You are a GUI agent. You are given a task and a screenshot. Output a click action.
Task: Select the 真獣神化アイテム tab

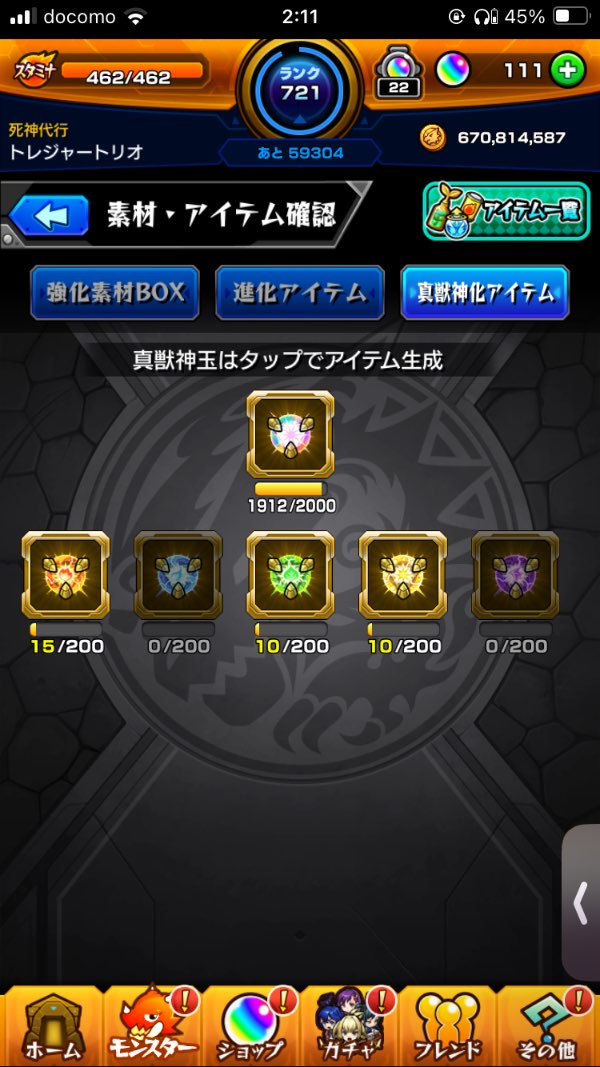pyautogui.click(x=485, y=292)
